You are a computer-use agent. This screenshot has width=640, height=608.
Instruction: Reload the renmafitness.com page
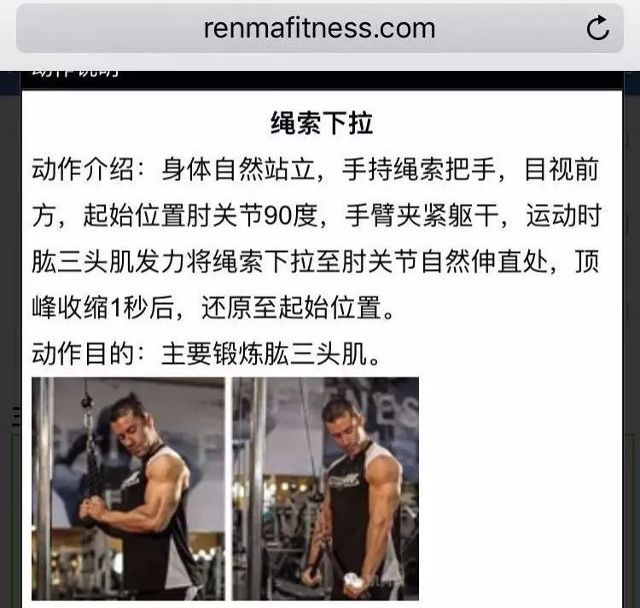(598, 29)
